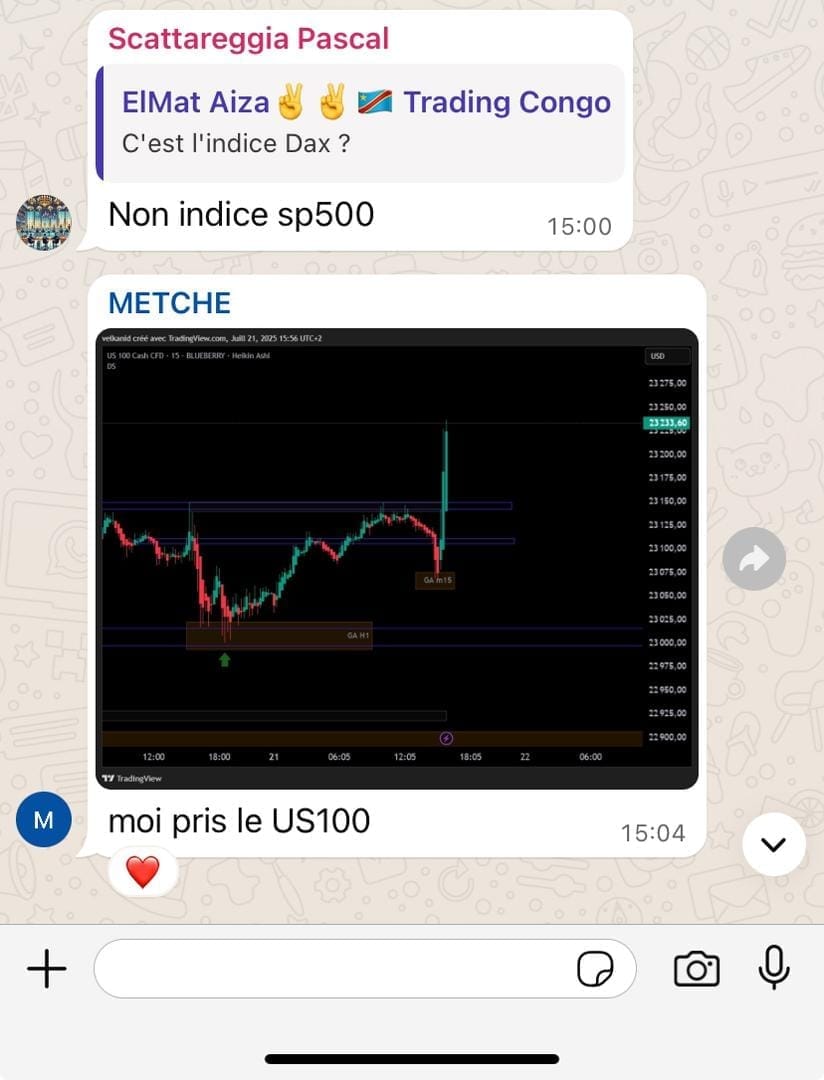
Task: Jump to the latest messages
Action: pos(774,844)
